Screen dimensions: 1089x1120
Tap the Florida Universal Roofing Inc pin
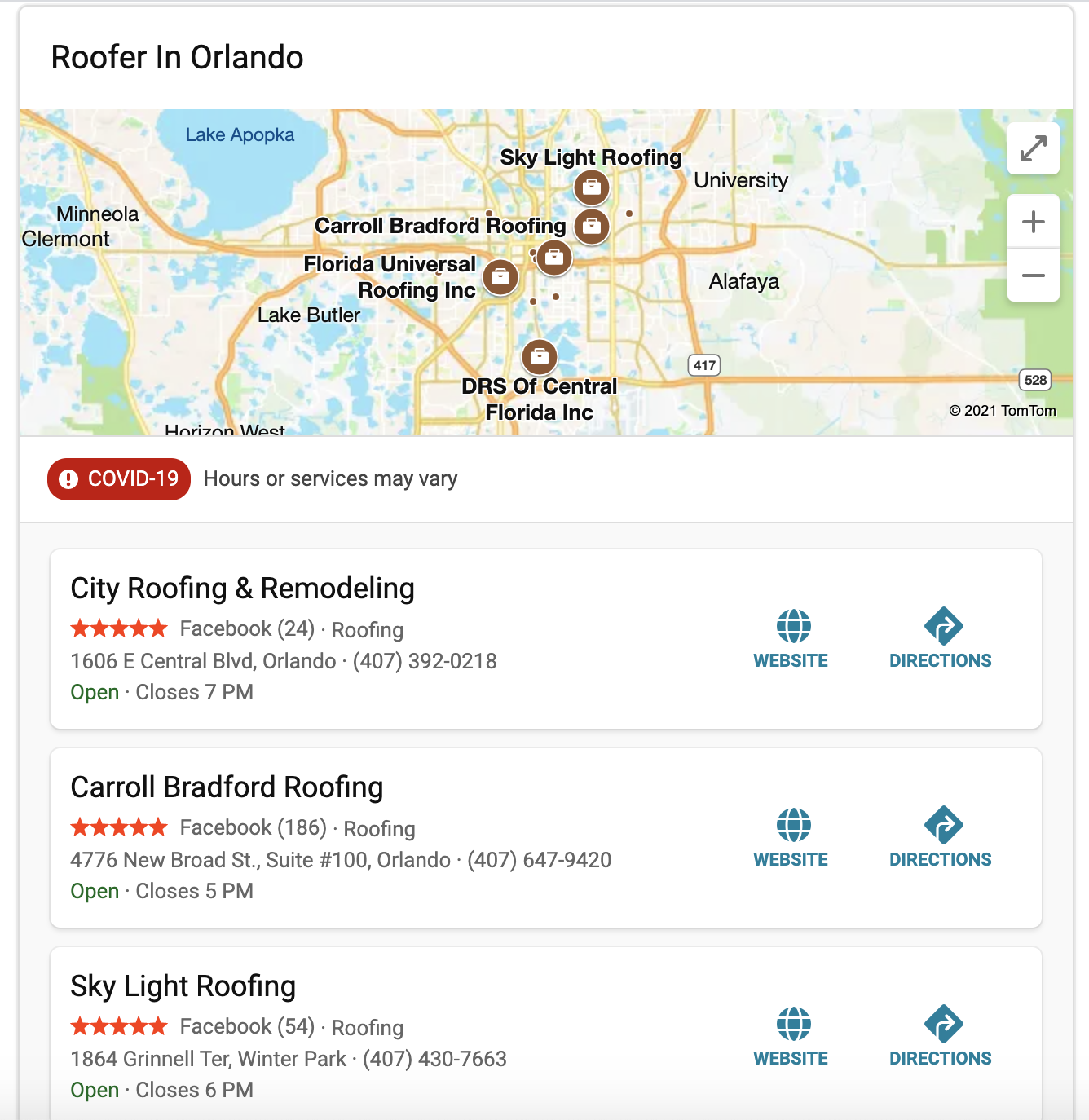point(500,277)
